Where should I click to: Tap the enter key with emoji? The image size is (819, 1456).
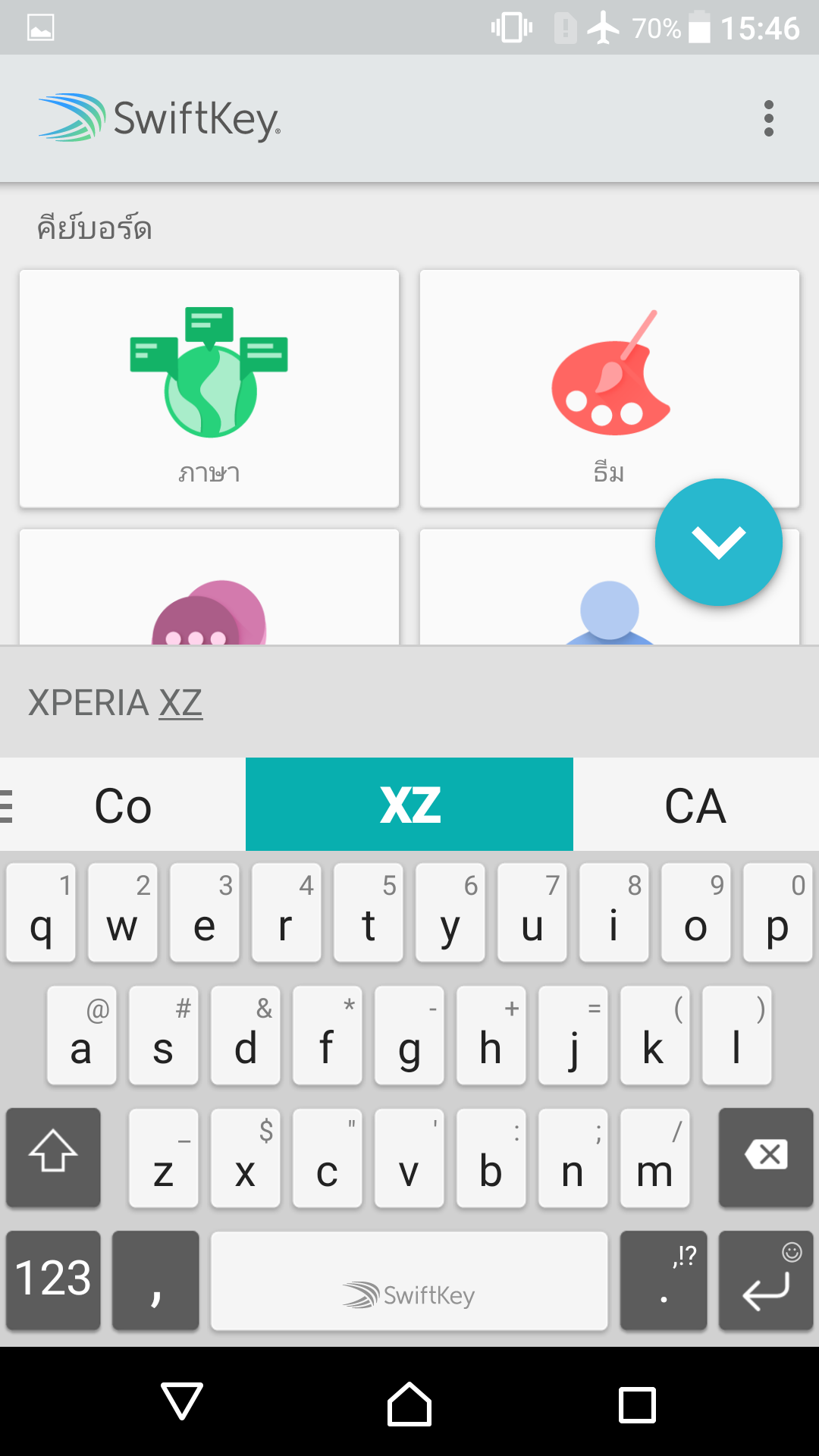click(x=766, y=1280)
